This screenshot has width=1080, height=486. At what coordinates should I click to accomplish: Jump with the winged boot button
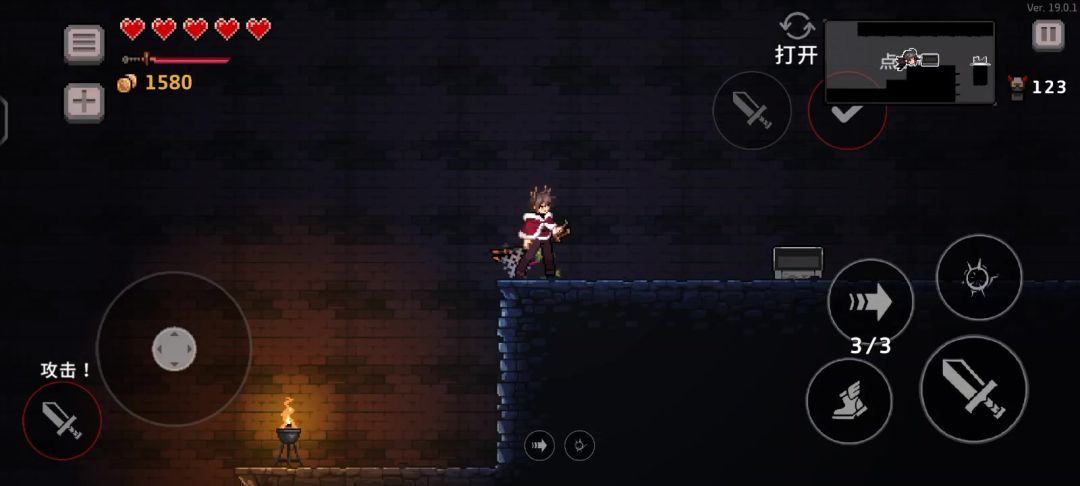[x=848, y=401]
